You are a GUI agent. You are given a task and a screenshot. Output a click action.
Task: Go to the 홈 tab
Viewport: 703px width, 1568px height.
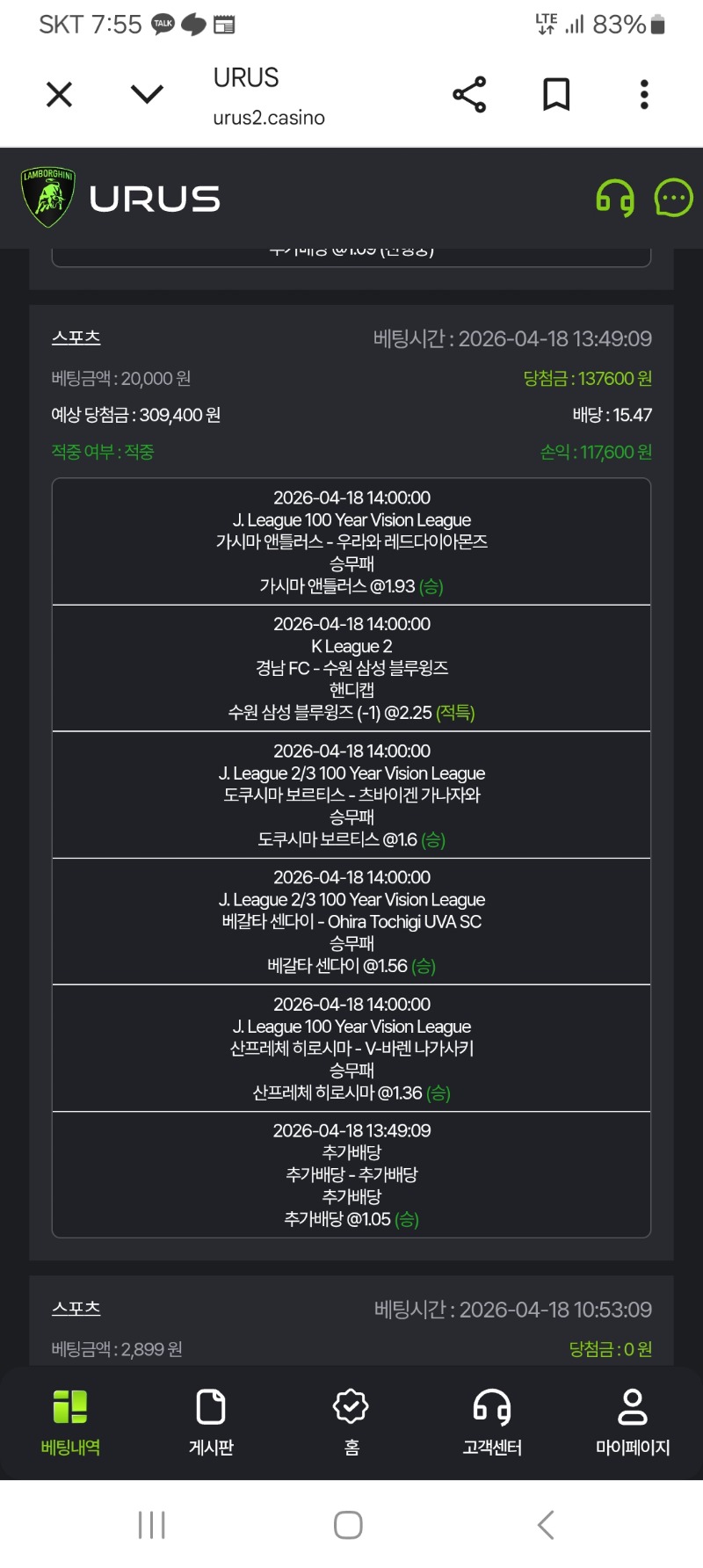351,1422
